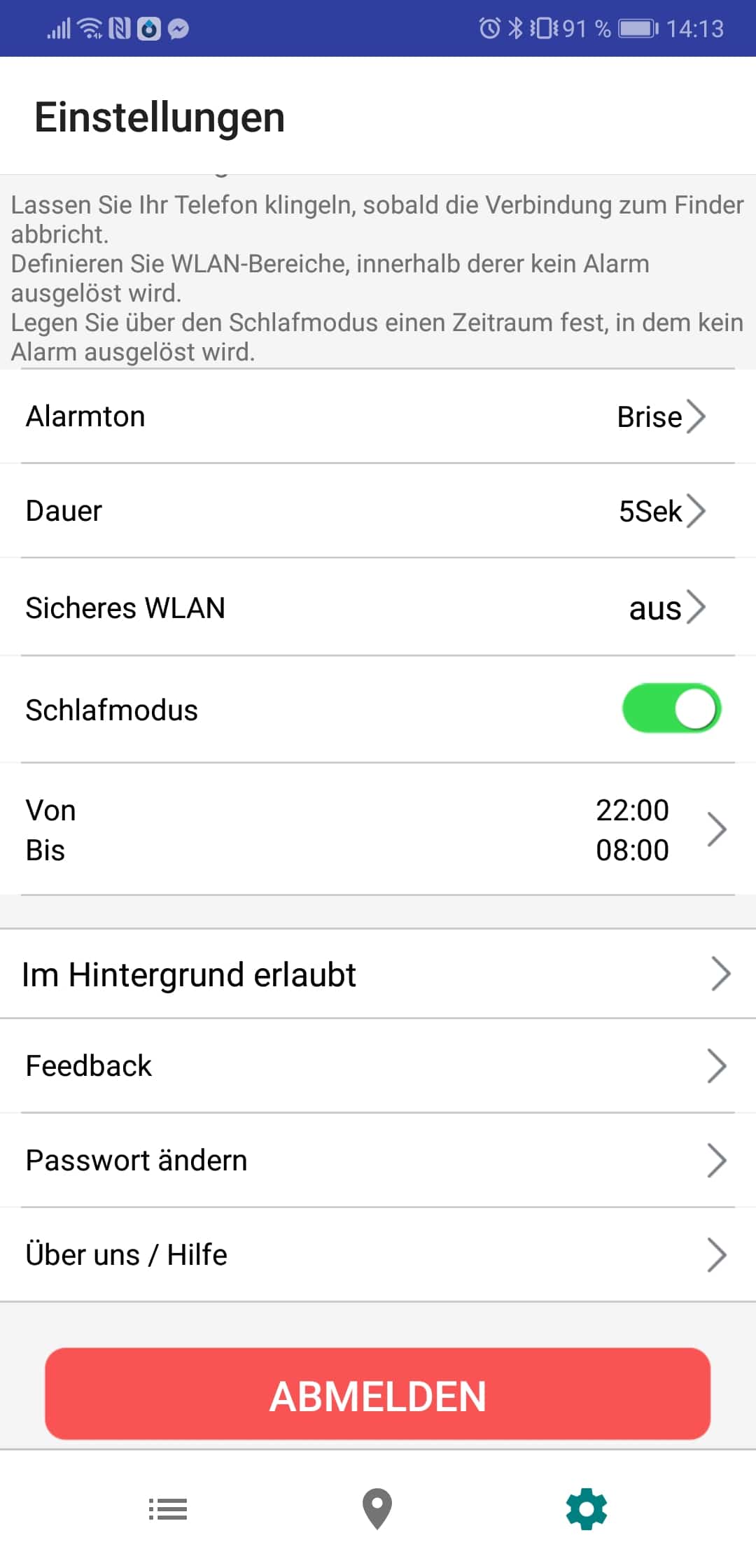The width and height of the screenshot is (756, 1568).
Task: Change the Dauer alarm duration
Action: (378, 511)
